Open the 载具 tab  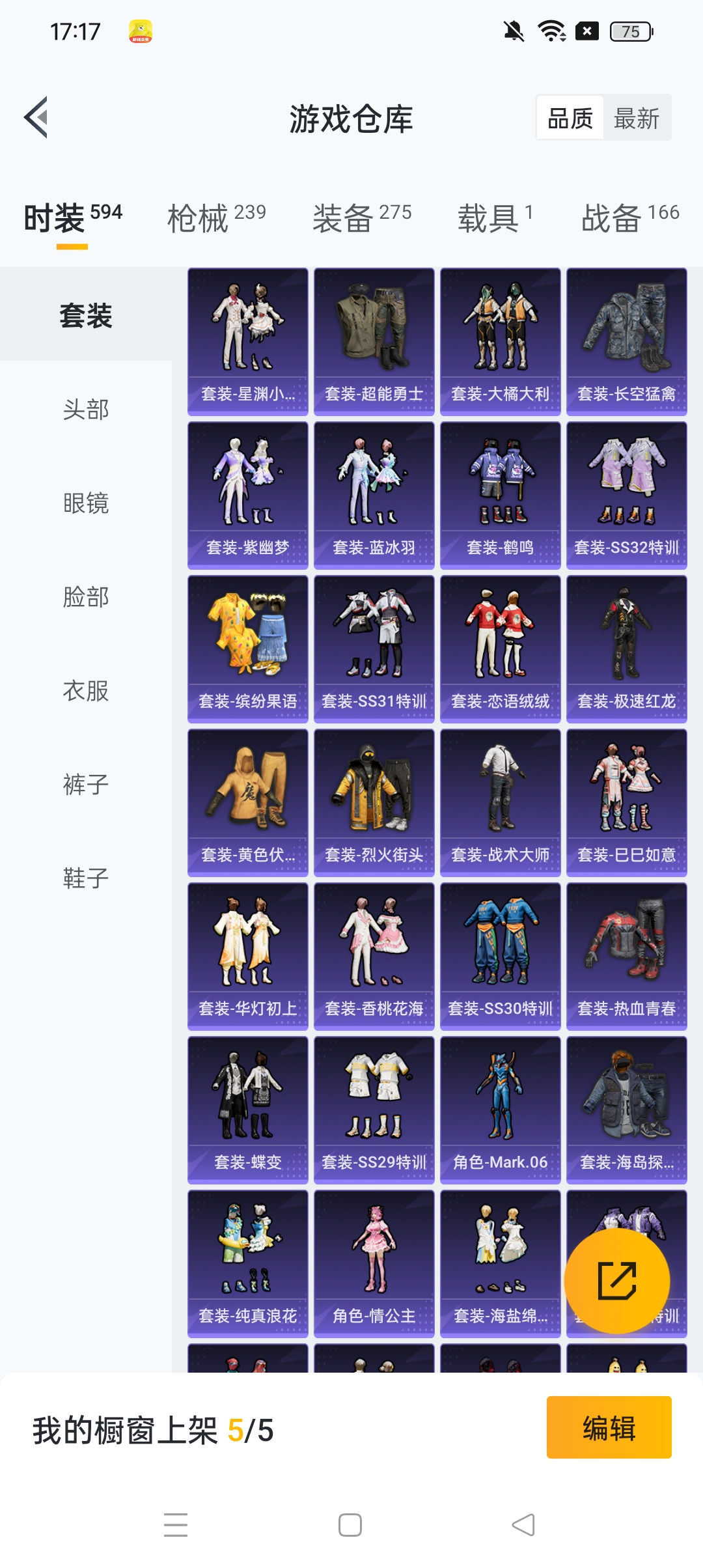[x=495, y=217]
